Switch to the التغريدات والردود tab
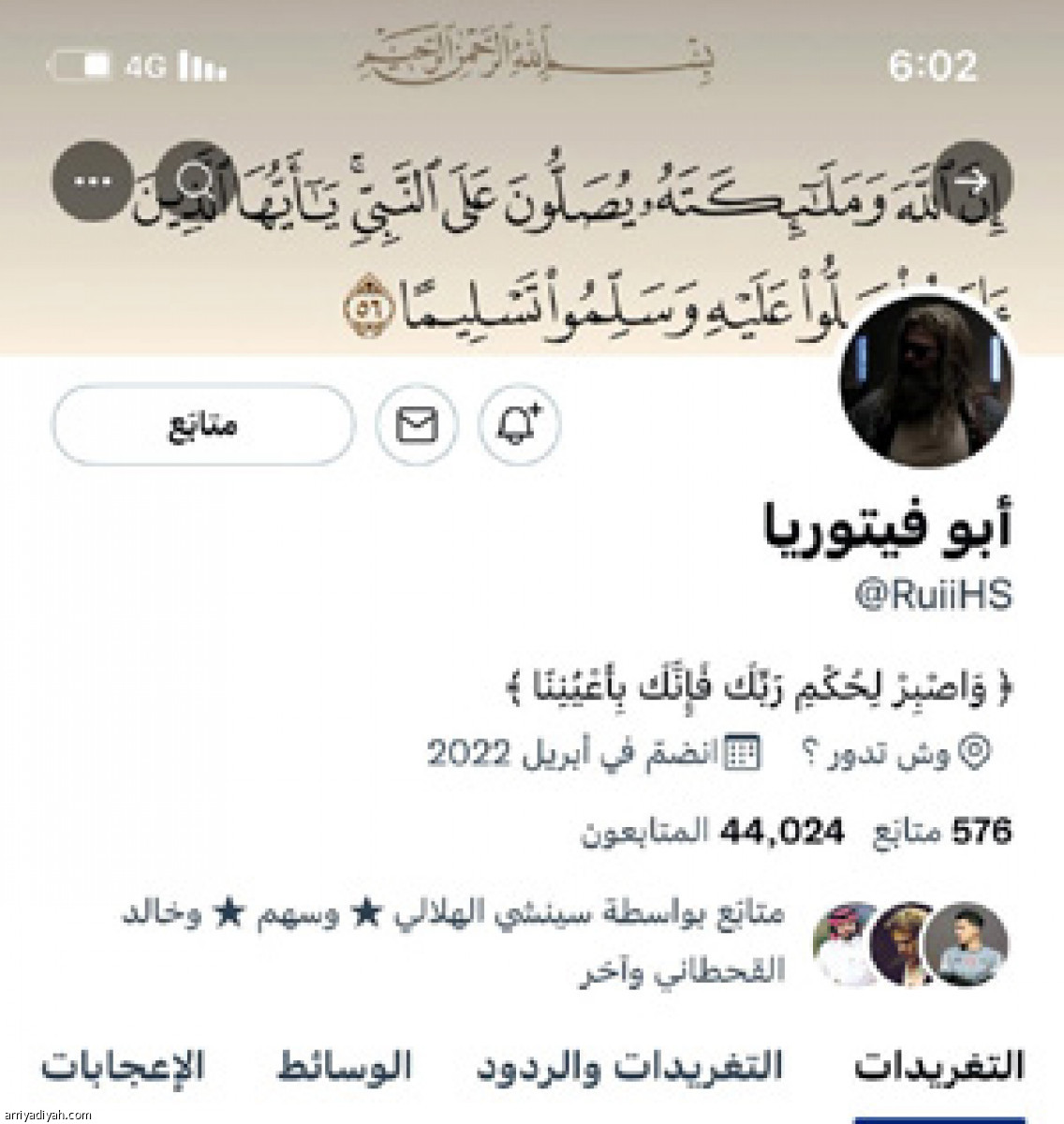Screen dimensions: 1064x1124 tap(629, 1066)
